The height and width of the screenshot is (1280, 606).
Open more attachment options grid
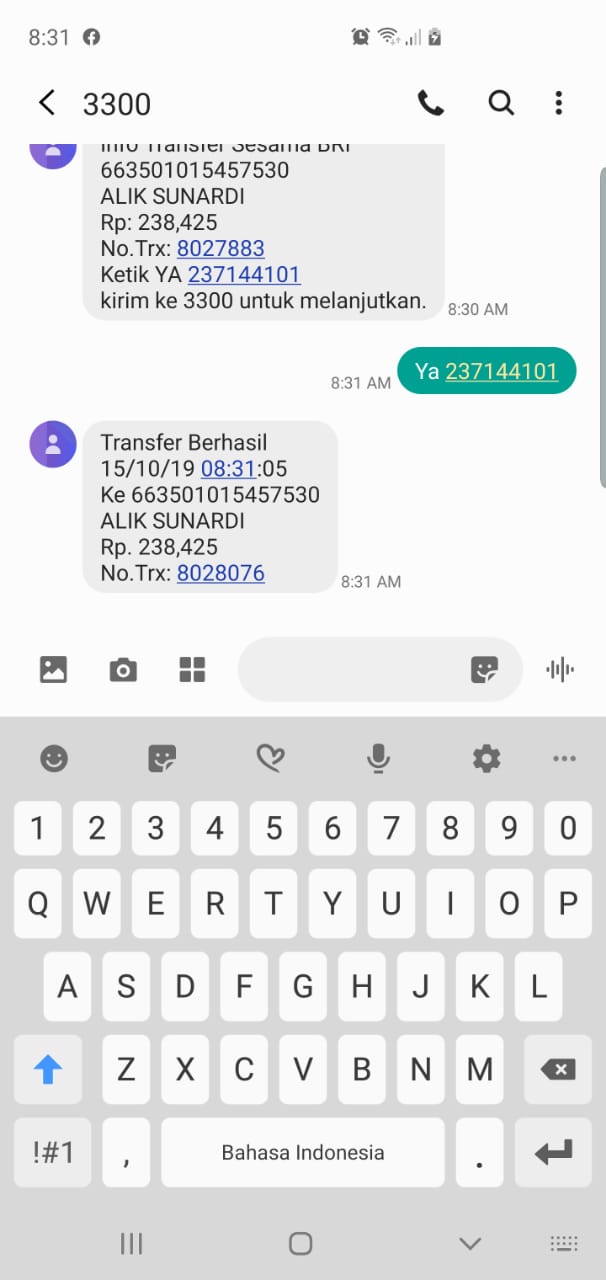[x=192, y=670]
